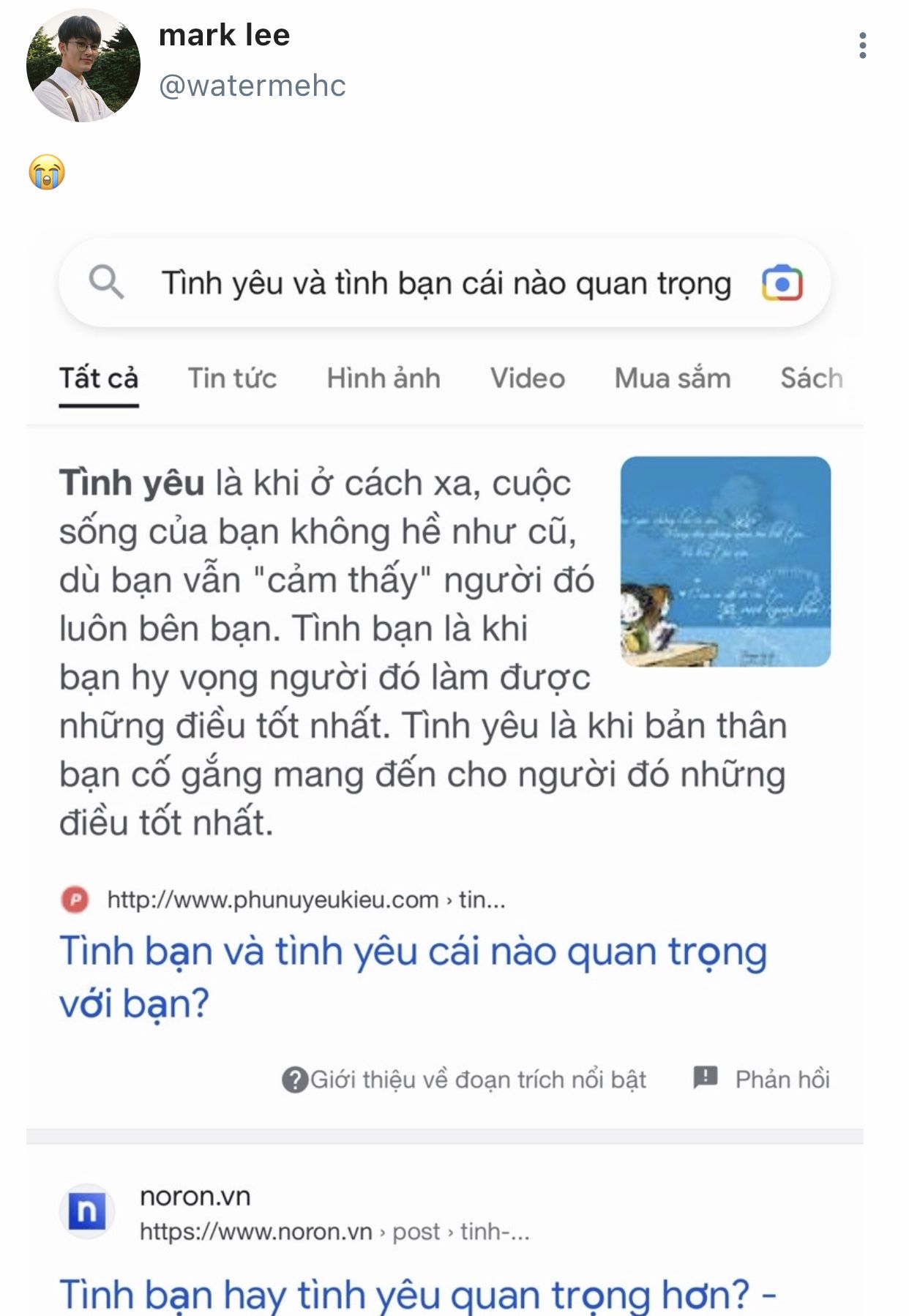909x1316 pixels.
Task: Open the @watermehc profile handle
Action: pos(252,86)
